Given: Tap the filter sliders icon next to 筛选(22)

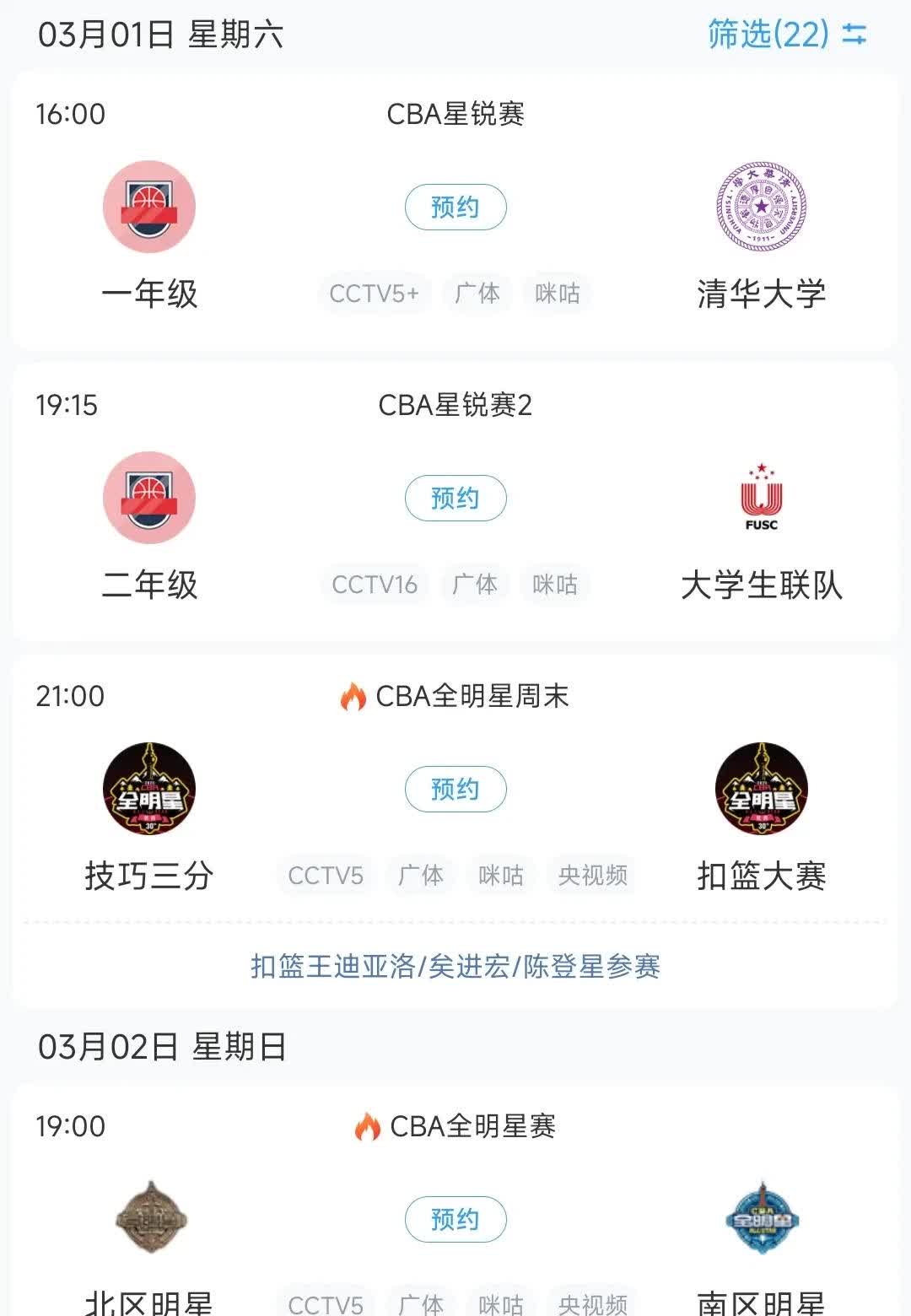Looking at the screenshot, I should coord(852,37).
